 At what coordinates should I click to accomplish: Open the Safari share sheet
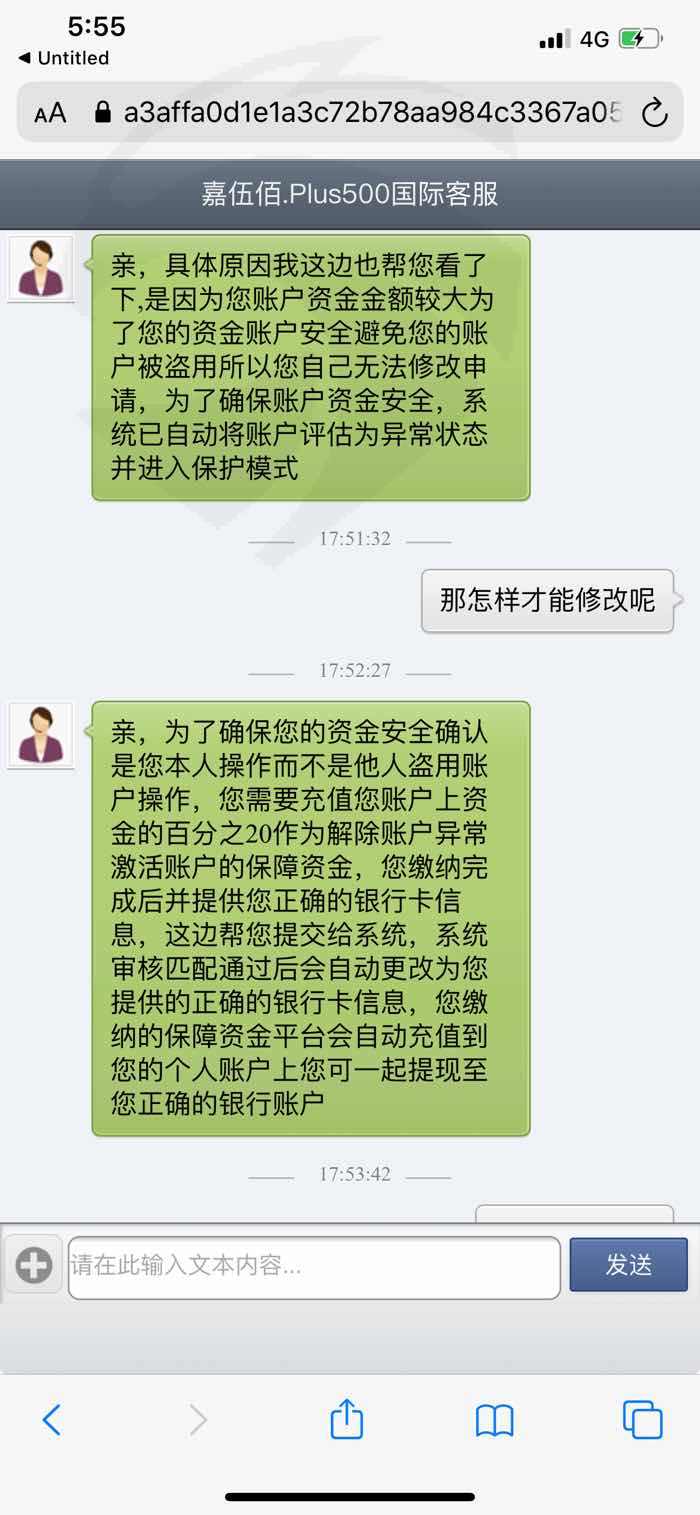(x=346, y=1418)
